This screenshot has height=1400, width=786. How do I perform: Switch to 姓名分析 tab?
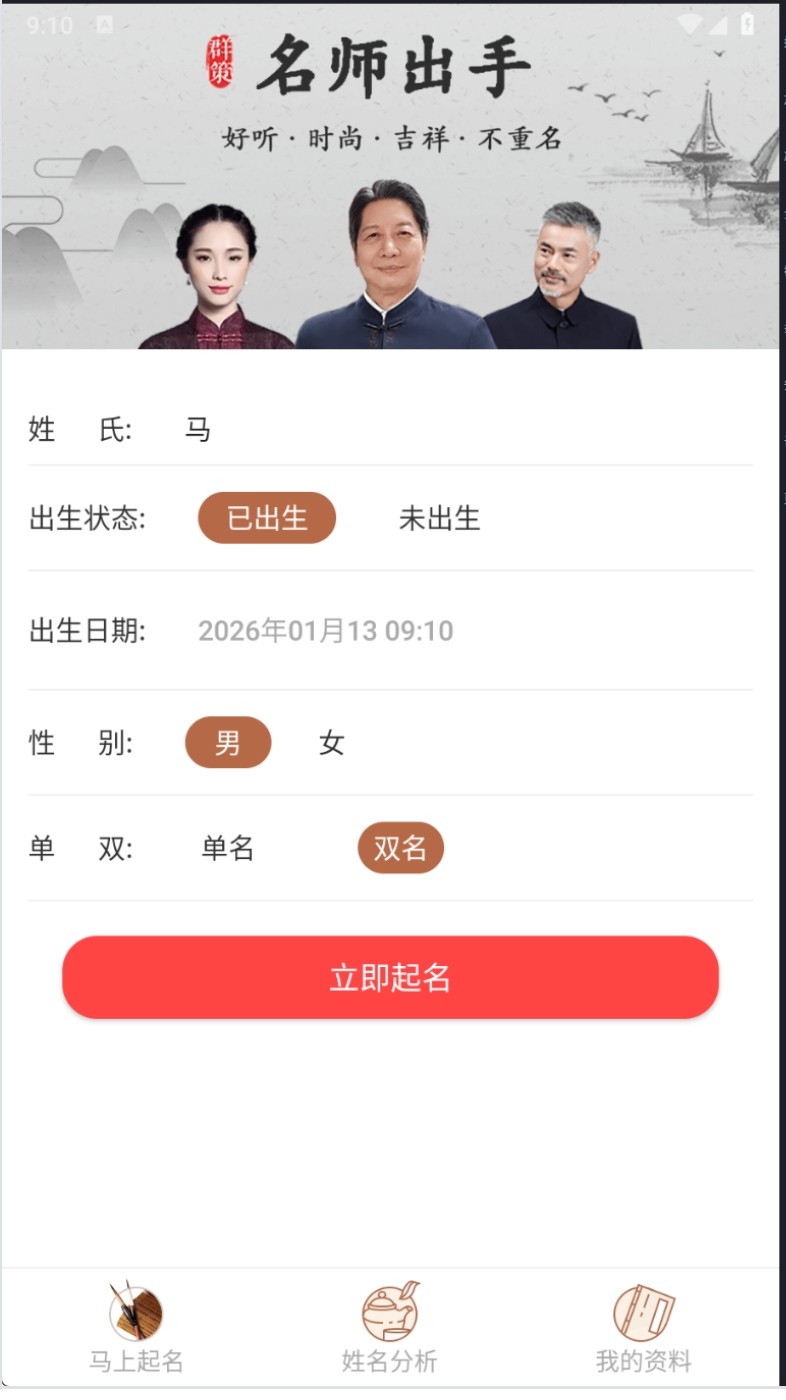(x=390, y=1328)
